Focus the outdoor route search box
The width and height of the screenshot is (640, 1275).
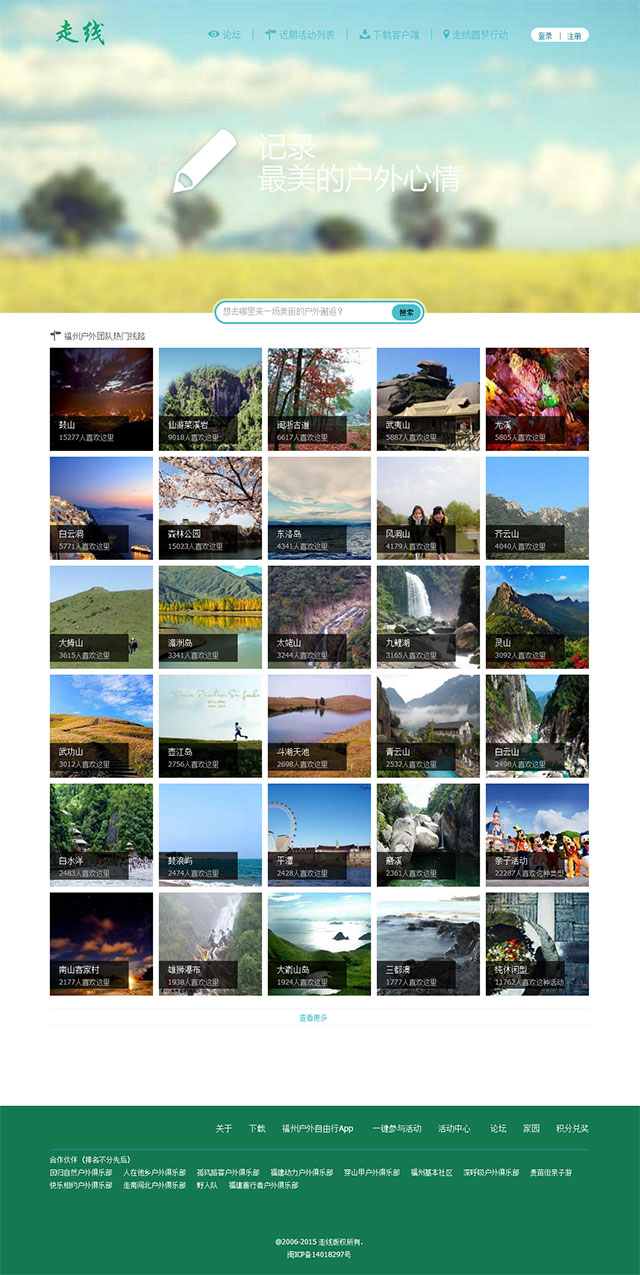(x=302, y=312)
